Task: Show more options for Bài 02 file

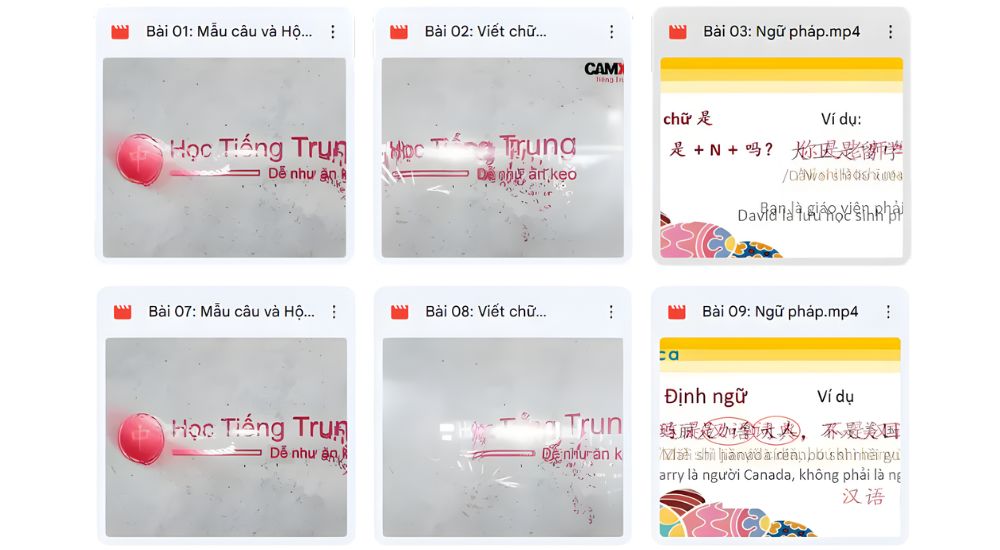Action: pyautogui.click(x=611, y=32)
